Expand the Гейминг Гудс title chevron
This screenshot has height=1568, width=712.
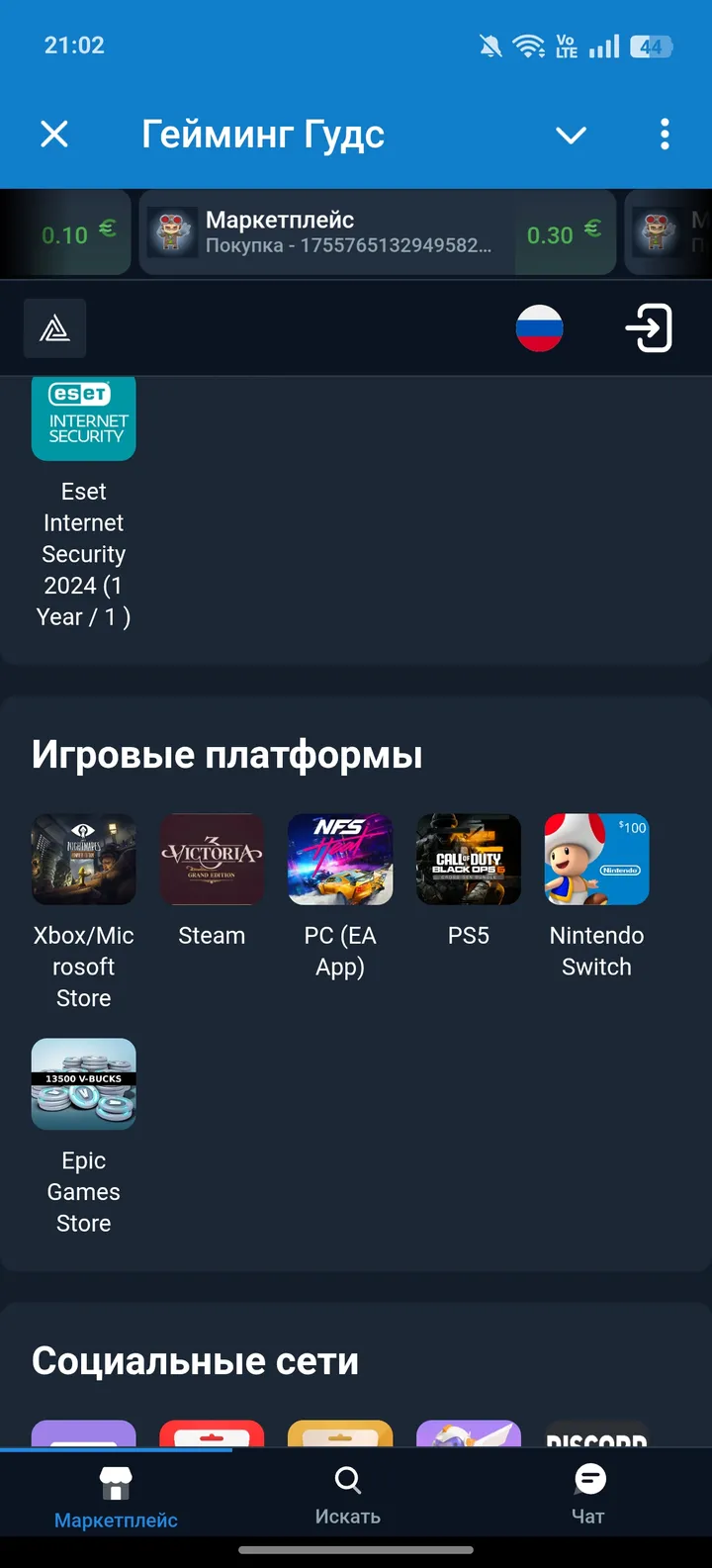pyautogui.click(x=571, y=135)
